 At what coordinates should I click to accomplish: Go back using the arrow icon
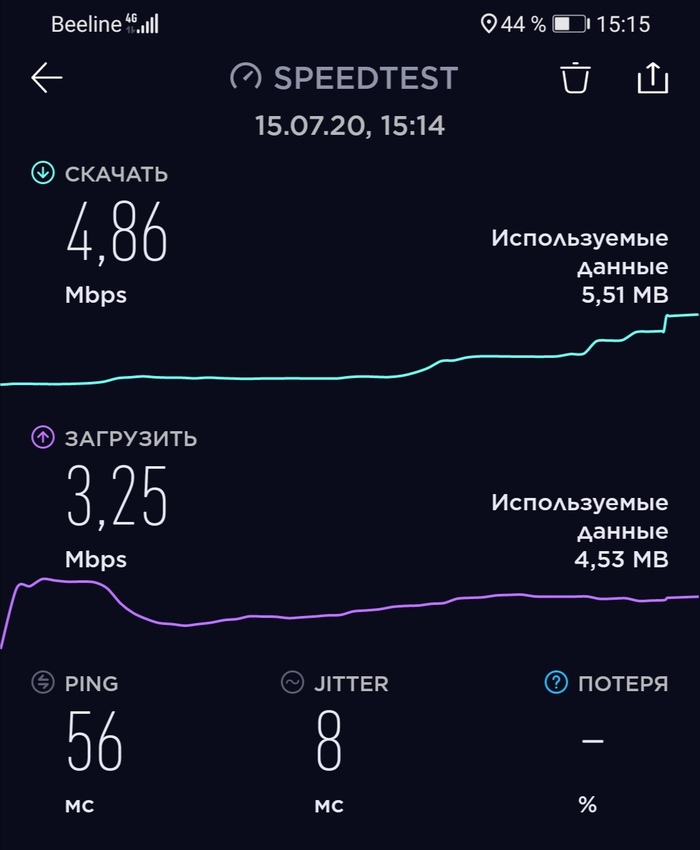[x=47, y=78]
